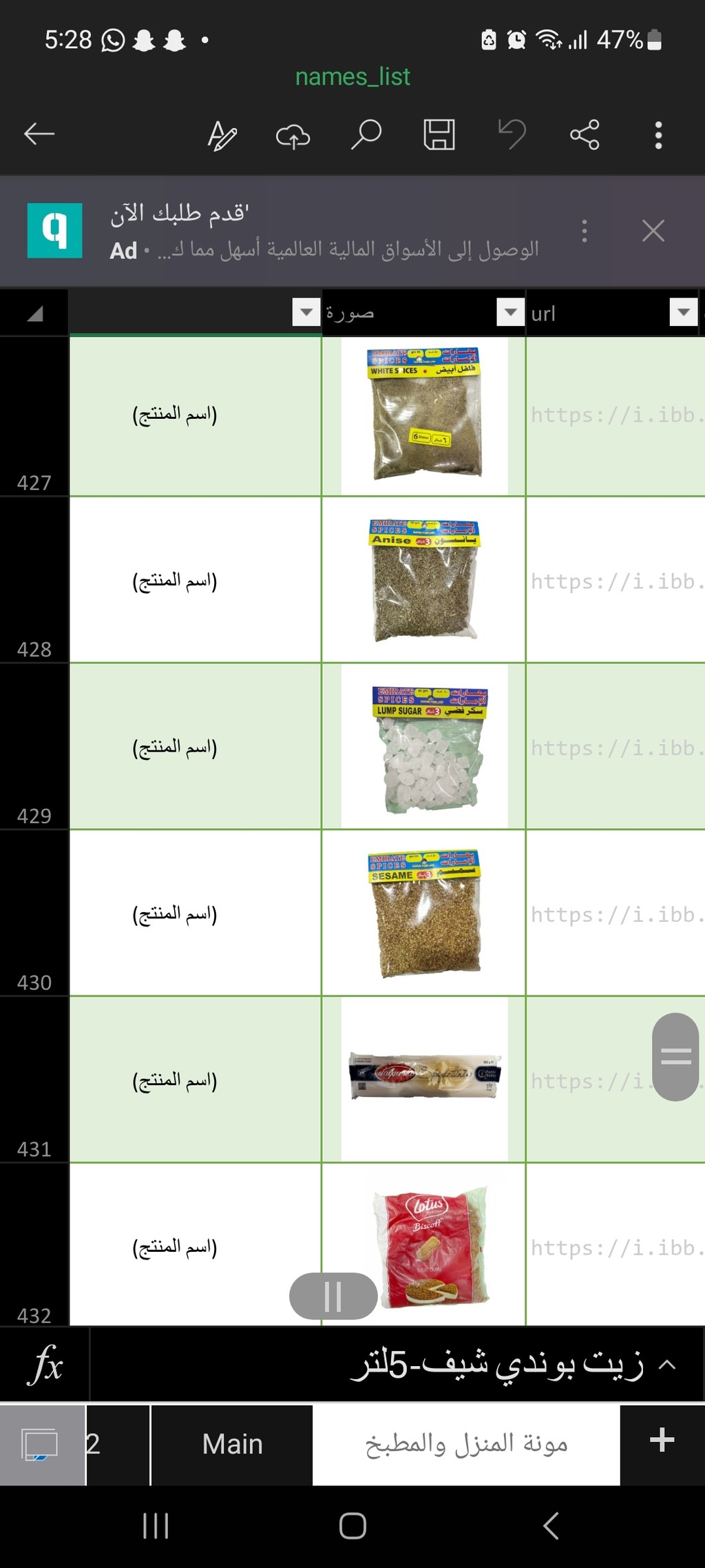This screenshot has width=705, height=1568.
Task: Close the ad banner
Action: (653, 231)
